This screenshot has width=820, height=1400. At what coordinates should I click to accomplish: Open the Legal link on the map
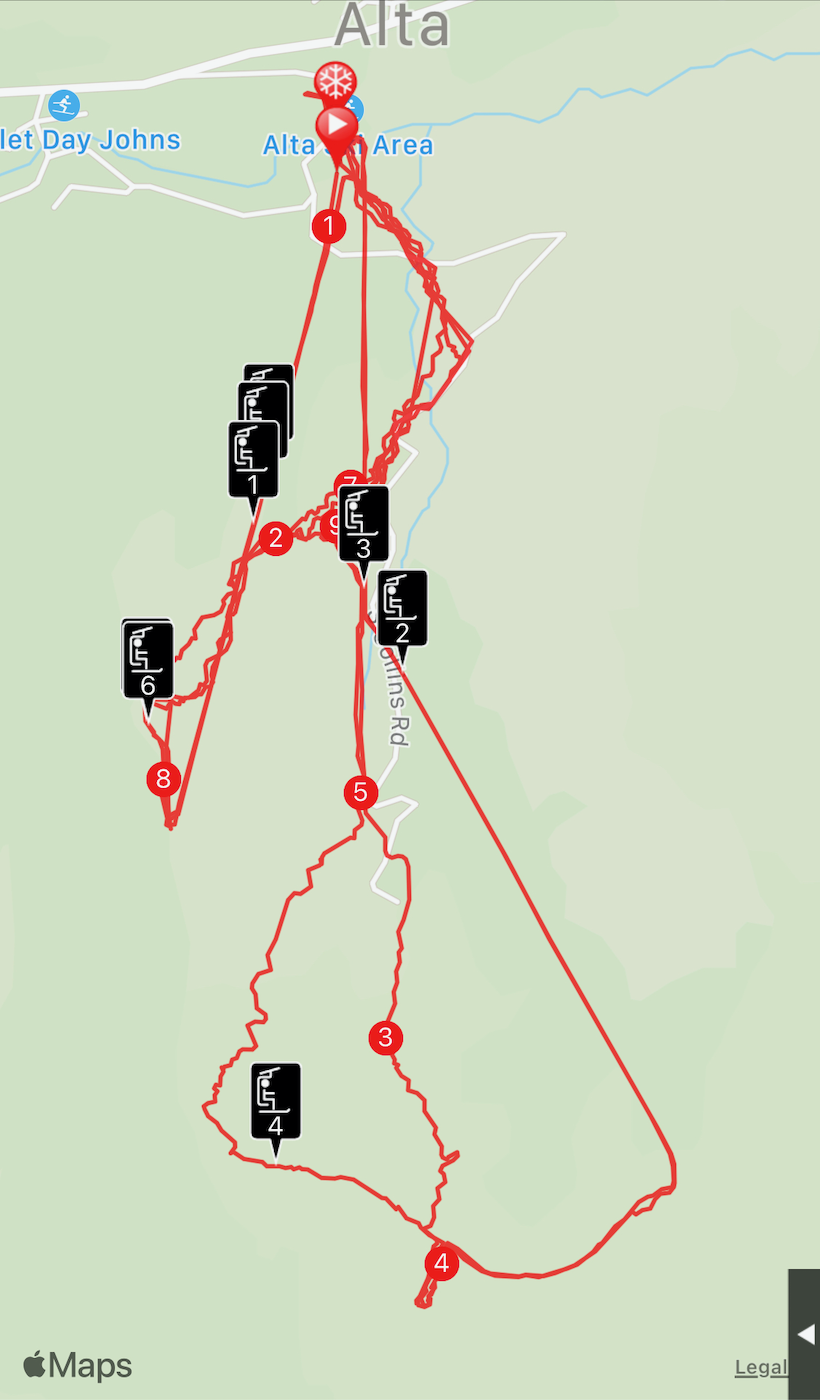(760, 1367)
